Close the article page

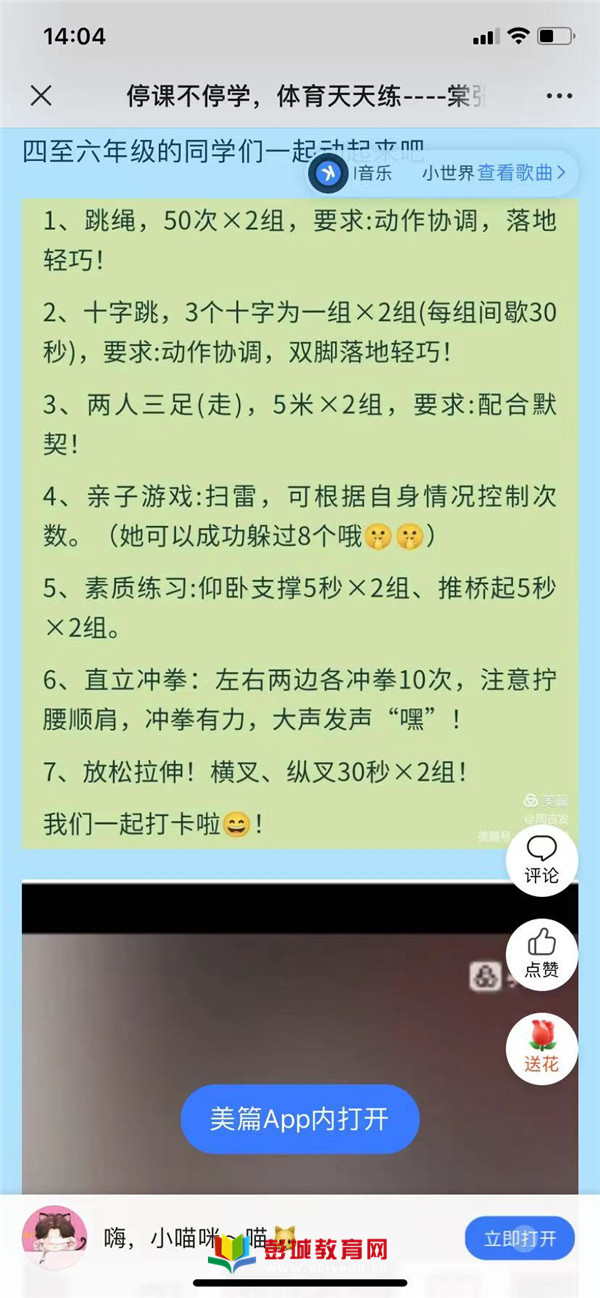pos(41,97)
